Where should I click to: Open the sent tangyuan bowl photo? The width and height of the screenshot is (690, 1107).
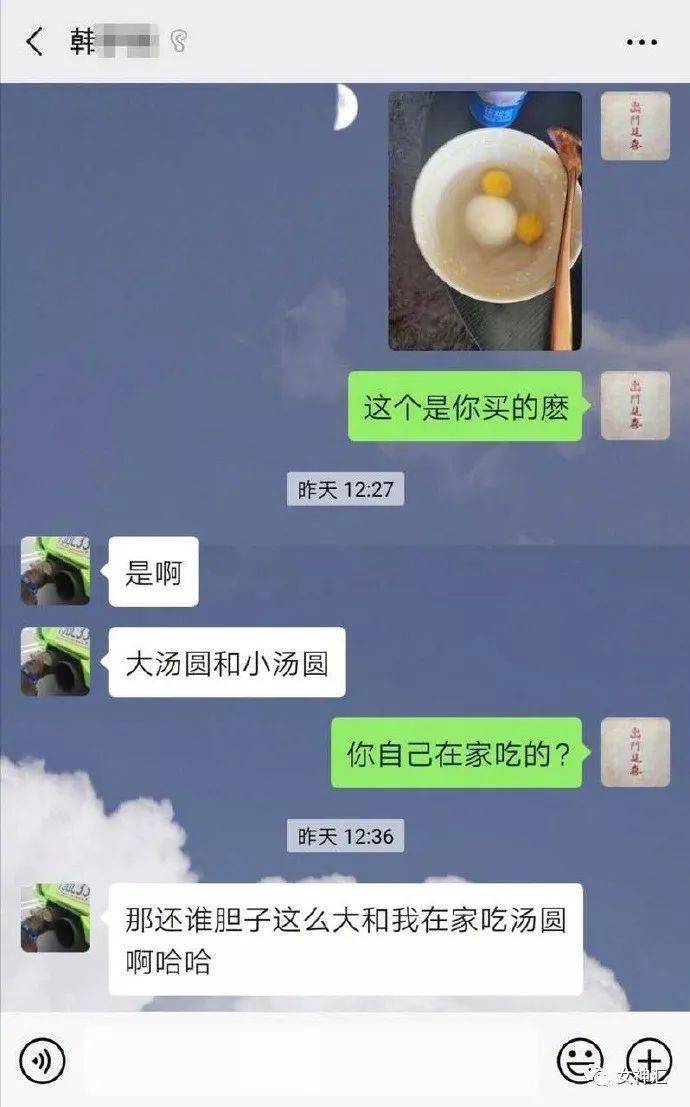point(485,220)
